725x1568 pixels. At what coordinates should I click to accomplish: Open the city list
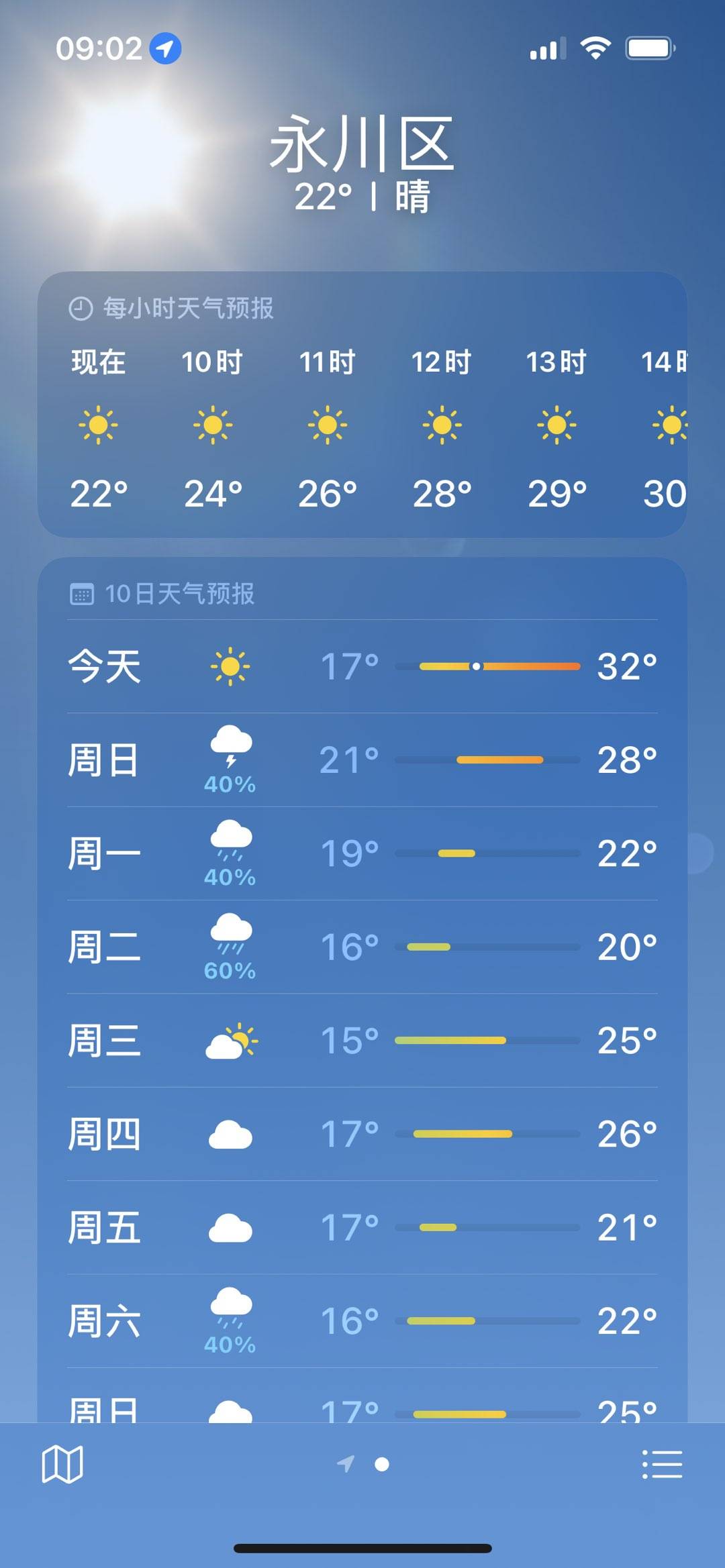click(x=662, y=1464)
